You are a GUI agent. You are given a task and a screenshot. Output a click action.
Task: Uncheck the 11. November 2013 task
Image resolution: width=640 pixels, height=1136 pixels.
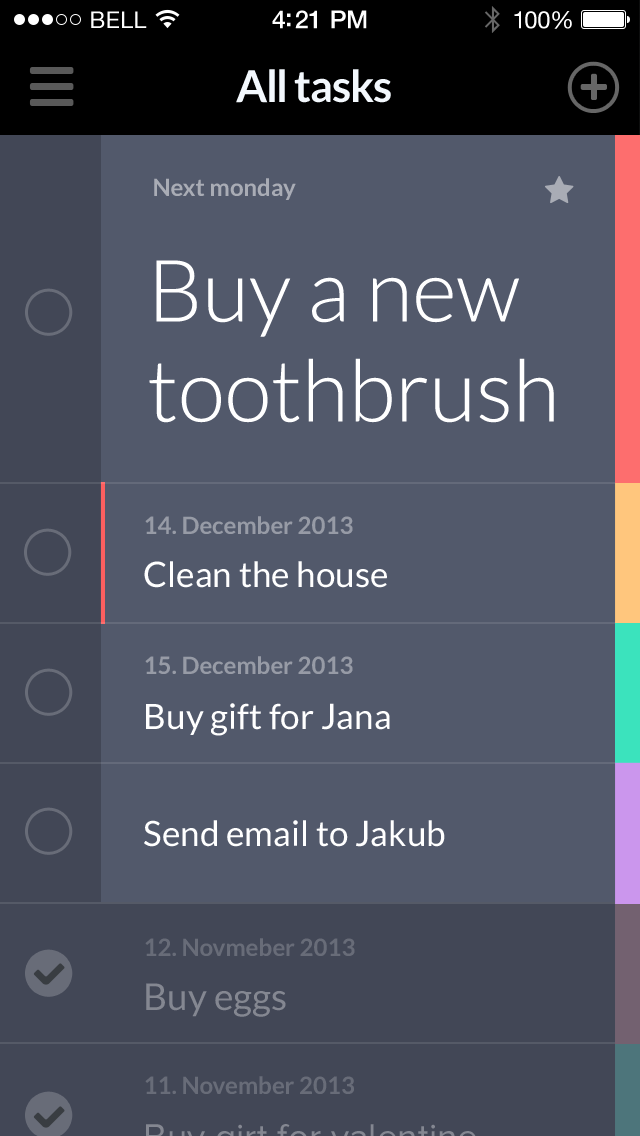click(x=49, y=1114)
